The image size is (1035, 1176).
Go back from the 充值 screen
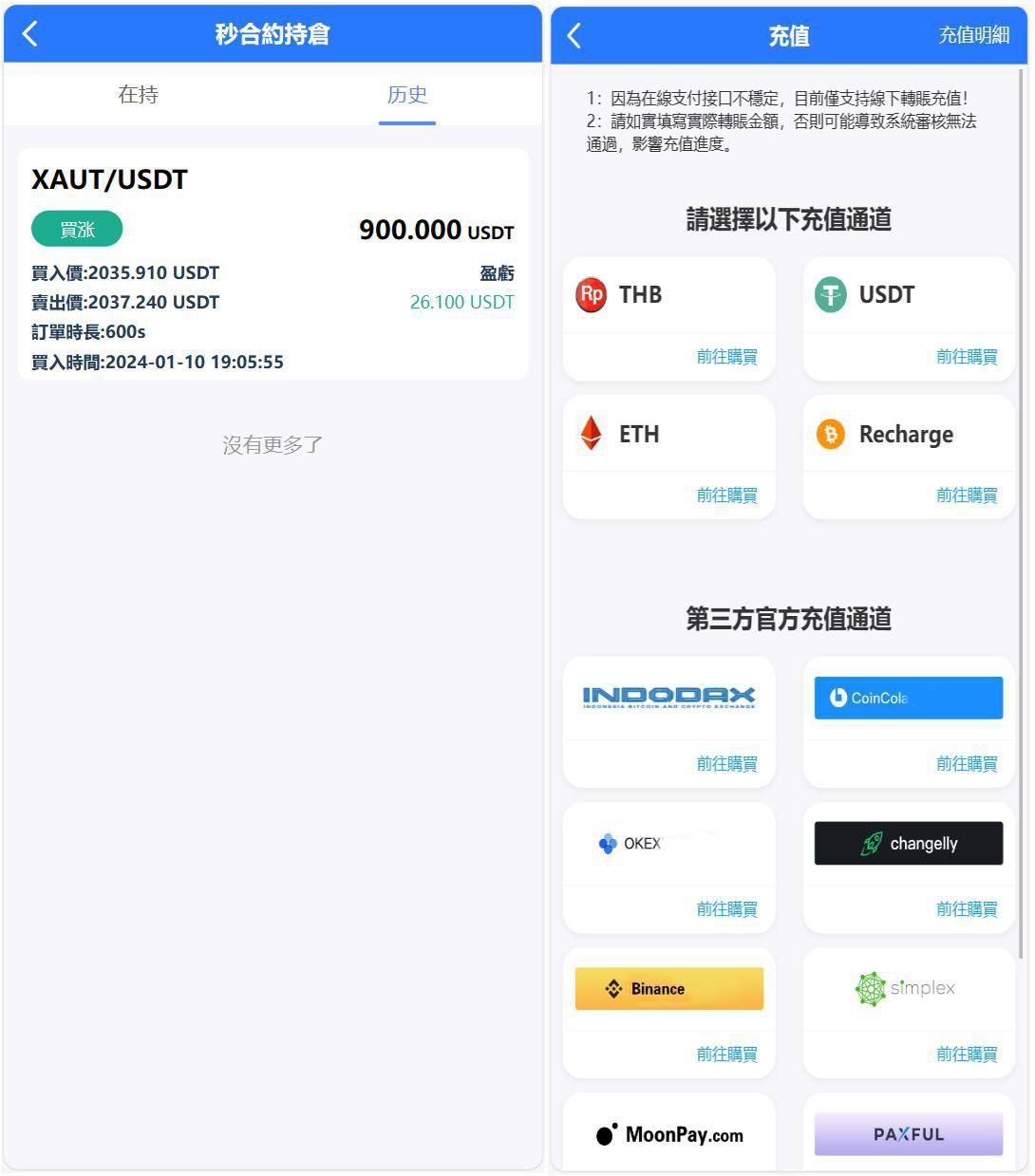[574, 36]
